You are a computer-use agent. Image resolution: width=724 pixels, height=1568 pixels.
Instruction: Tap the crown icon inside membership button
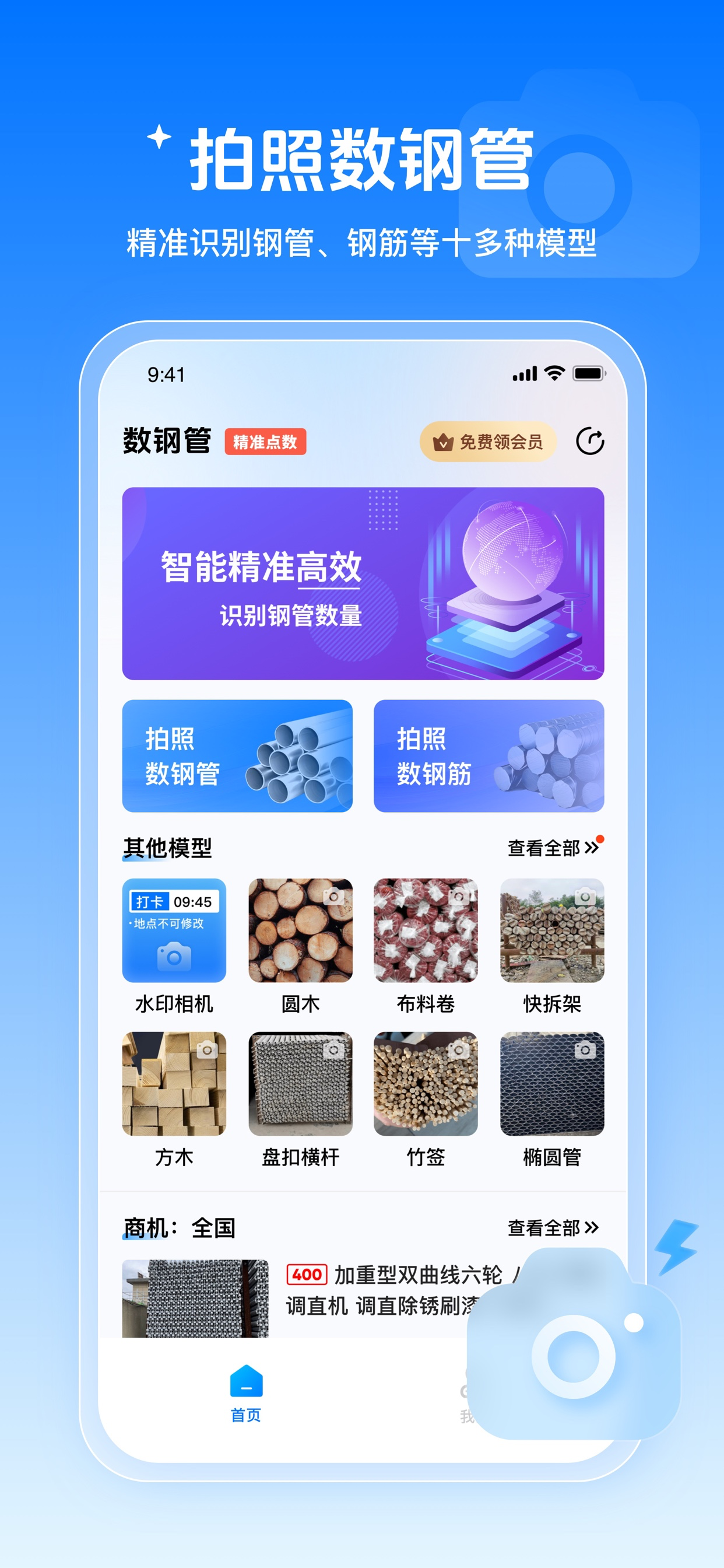click(x=444, y=443)
